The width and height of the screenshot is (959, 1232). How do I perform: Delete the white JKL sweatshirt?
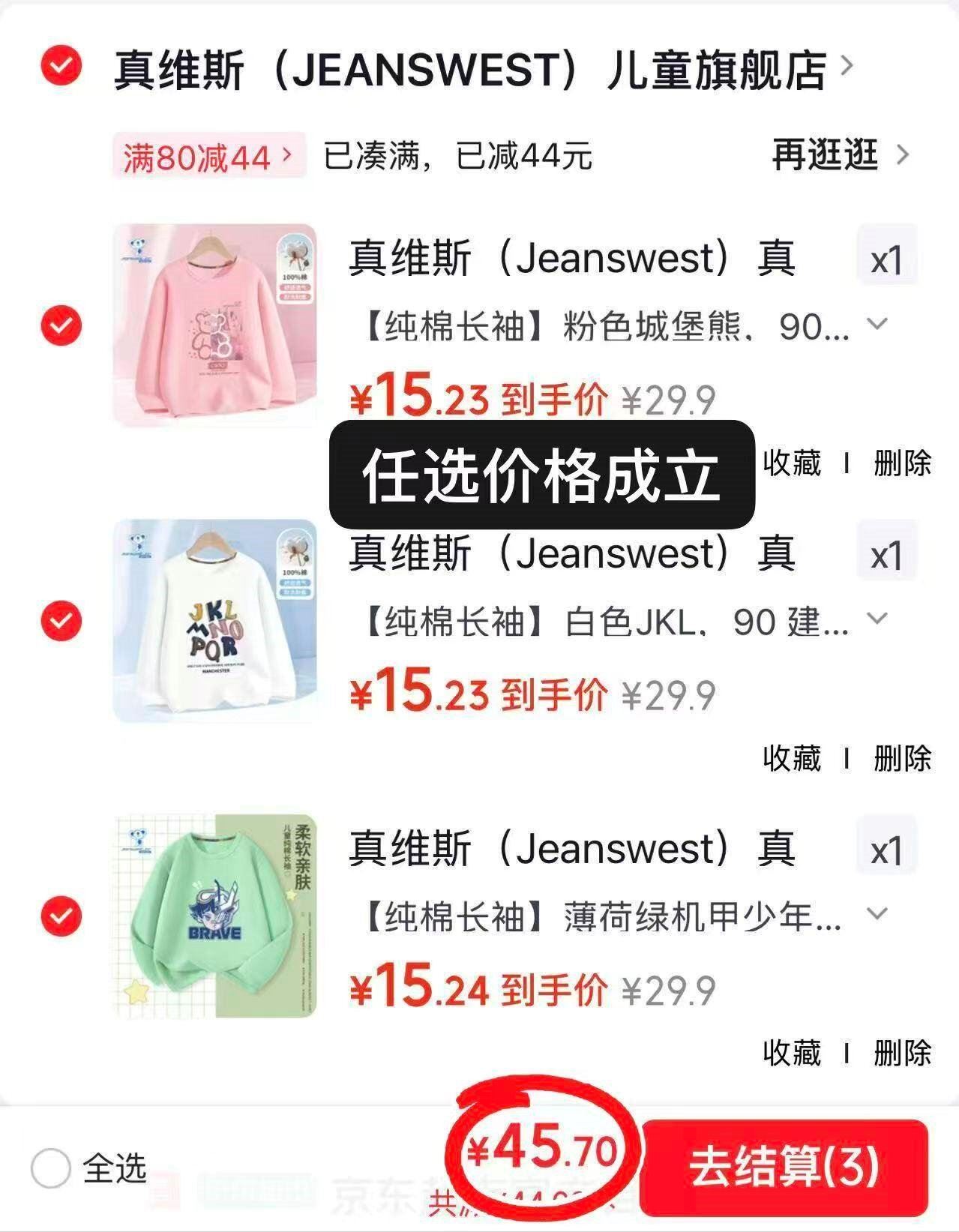tap(902, 758)
